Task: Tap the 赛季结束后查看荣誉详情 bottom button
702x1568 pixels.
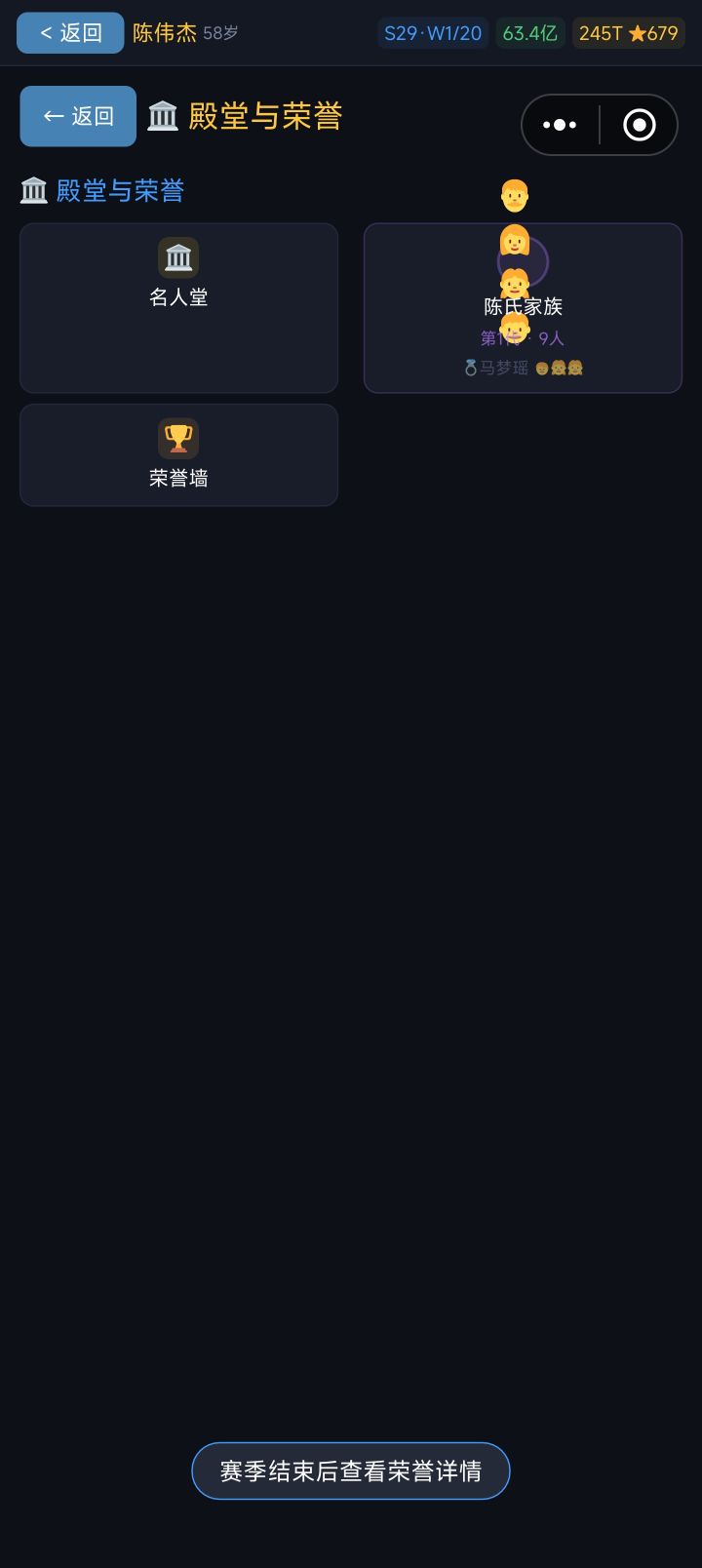Action: [x=351, y=1470]
